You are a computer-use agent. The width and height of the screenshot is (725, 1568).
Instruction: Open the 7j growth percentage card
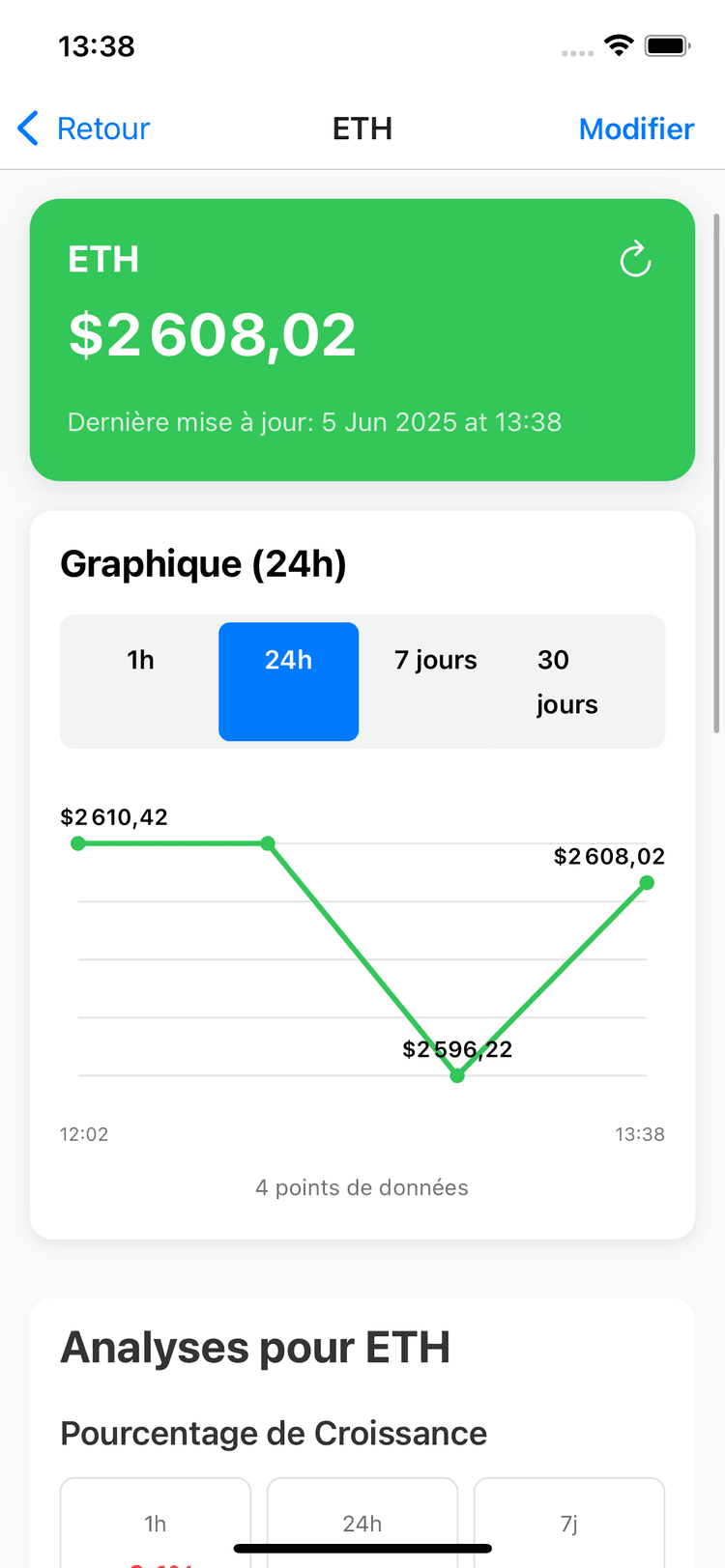[x=568, y=1523]
